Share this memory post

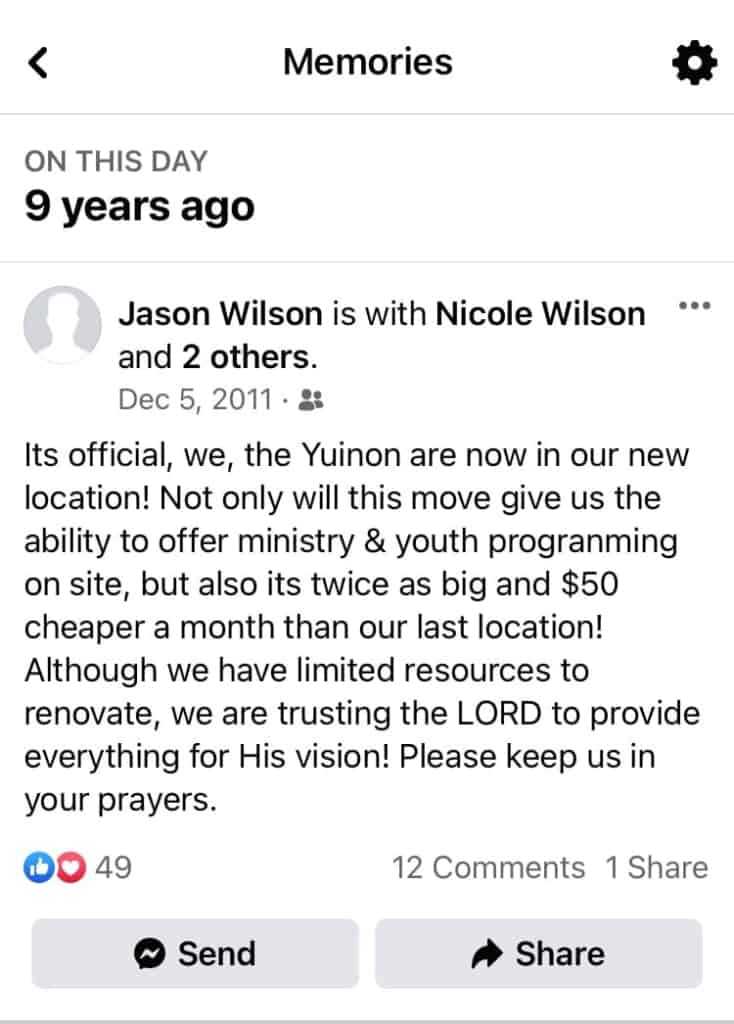click(538, 954)
